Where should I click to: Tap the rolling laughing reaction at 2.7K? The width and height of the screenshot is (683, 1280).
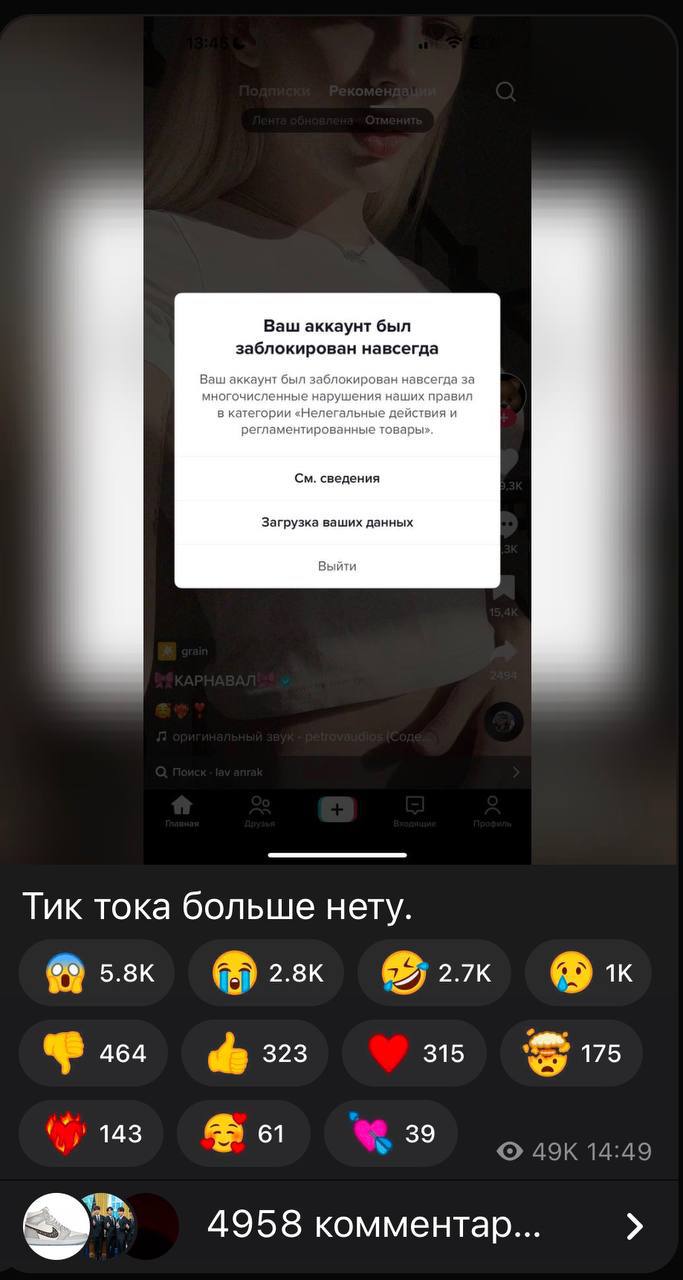click(434, 972)
